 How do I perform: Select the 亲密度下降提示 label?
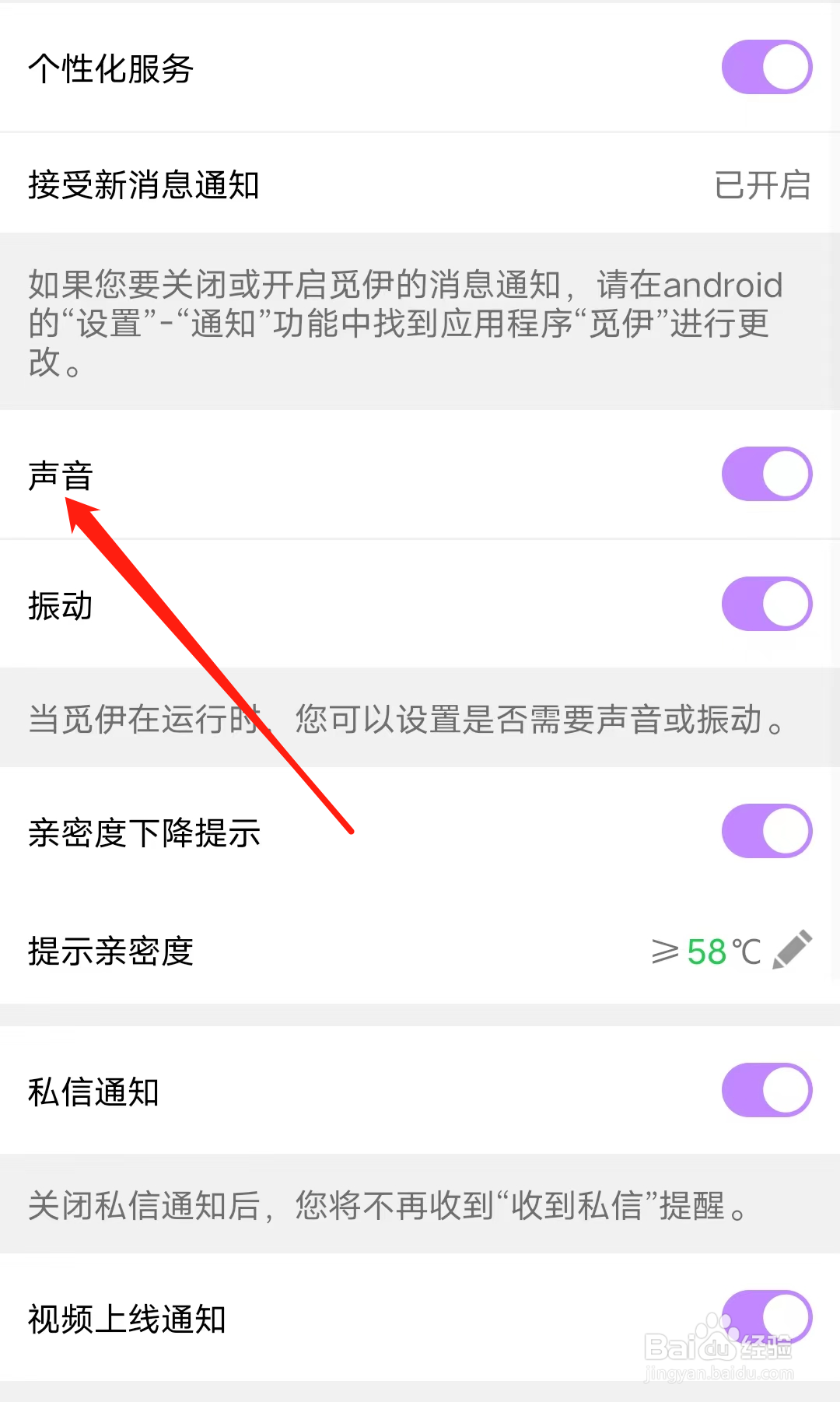144,832
